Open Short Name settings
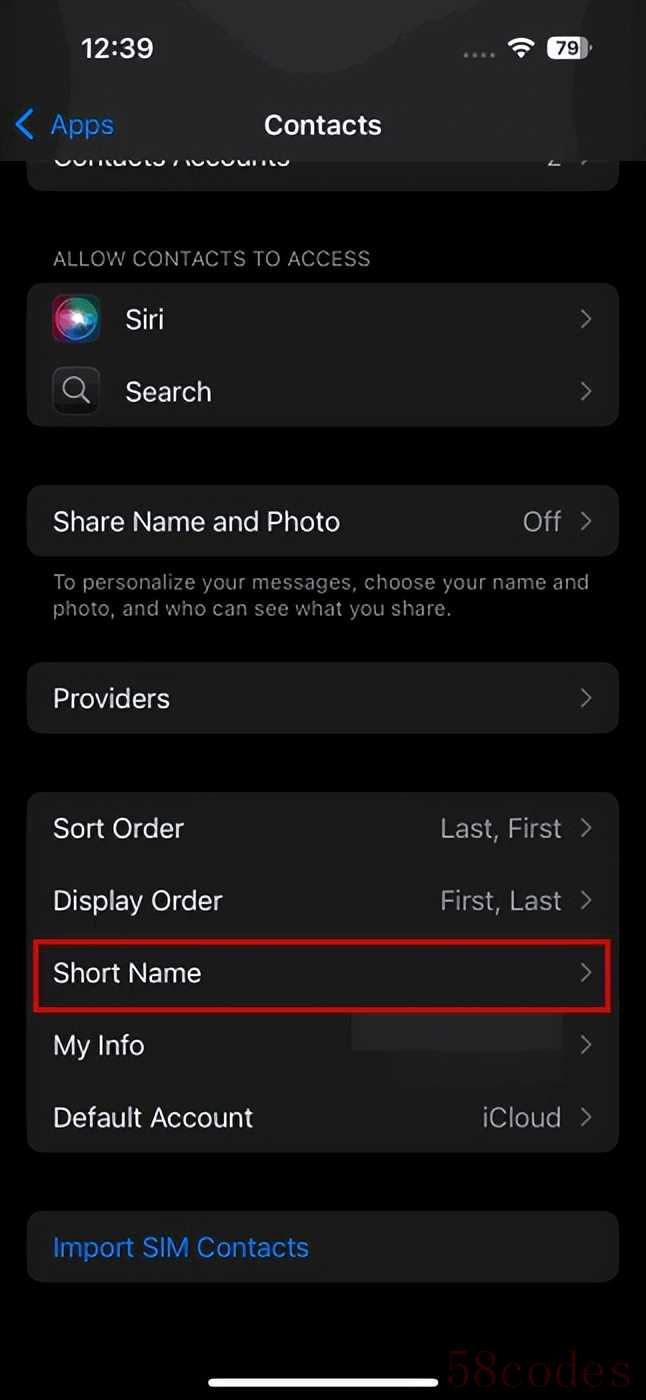The image size is (646, 1400). coord(322,973)
